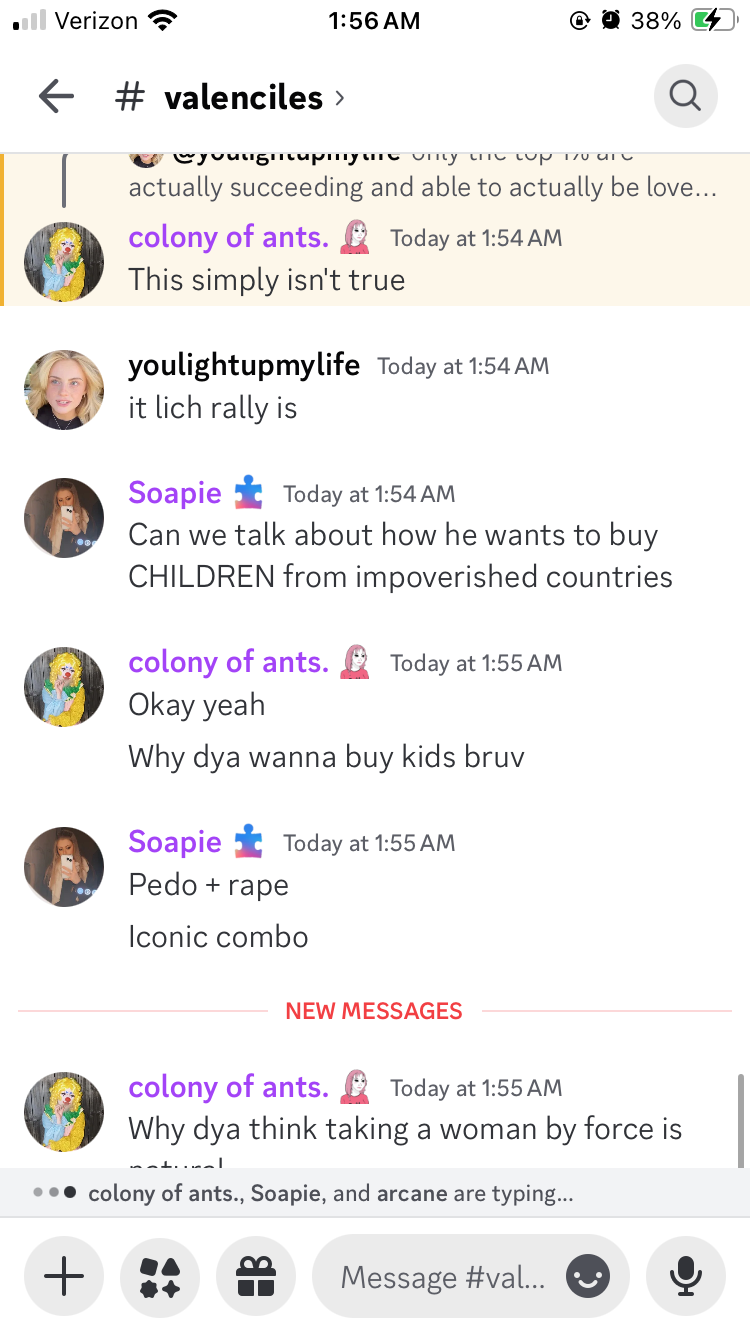
Task: Open youlightupmylife's profile avatar
Action: 64,390
